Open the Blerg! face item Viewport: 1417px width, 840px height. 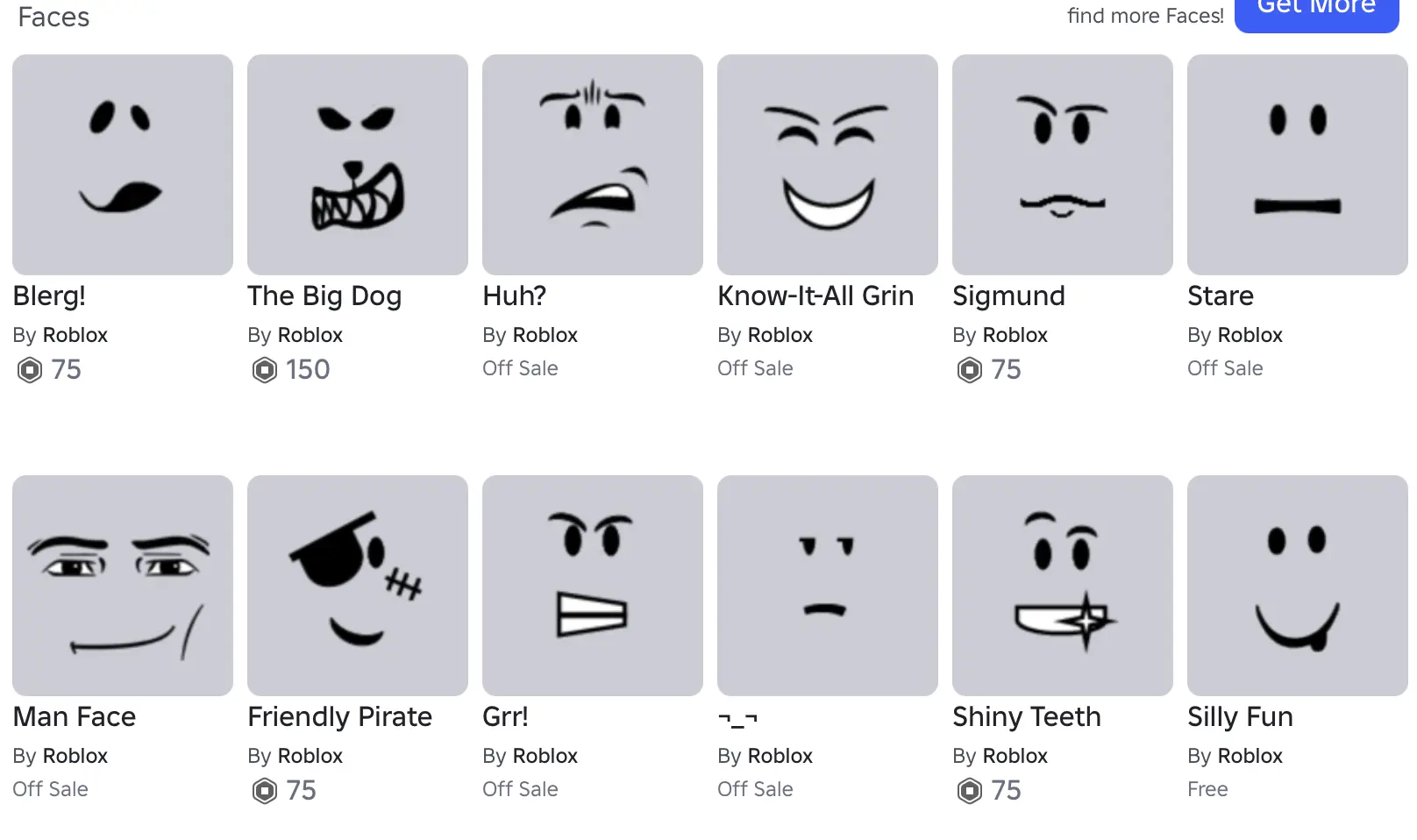pyautogui.click(x=123, y=165)
